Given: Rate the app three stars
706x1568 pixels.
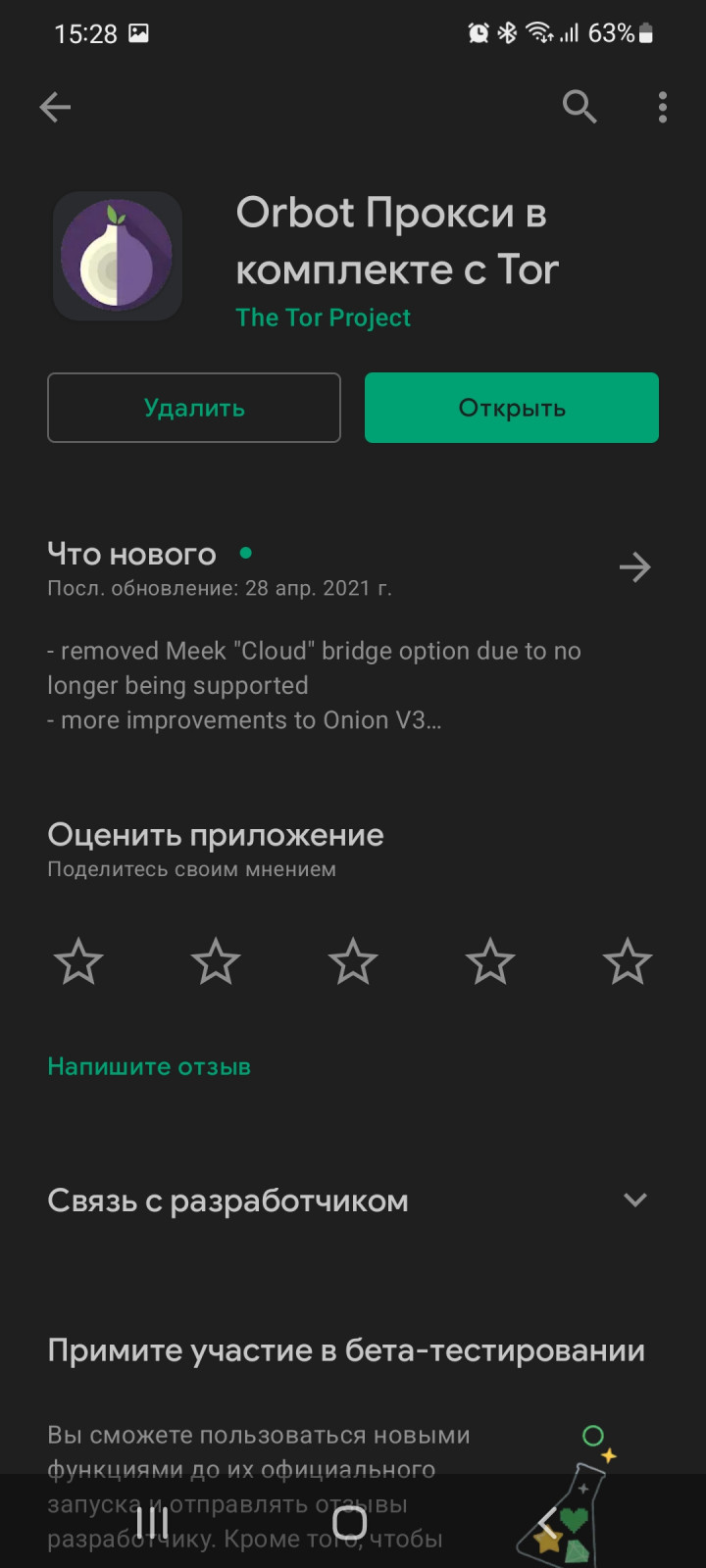Looking at the screenshot, I should click(353, 961).
